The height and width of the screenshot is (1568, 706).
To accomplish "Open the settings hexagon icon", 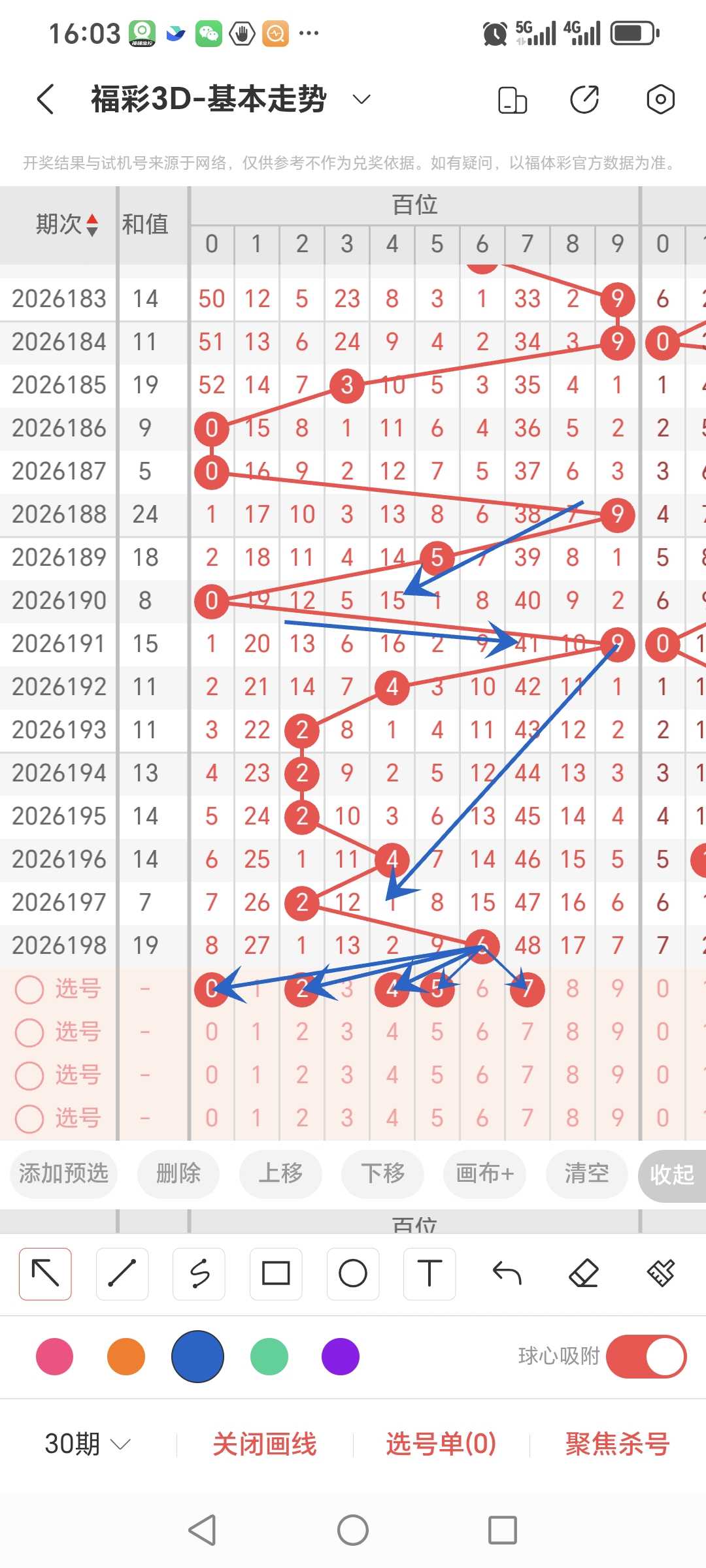I will [x=660, y=99].
